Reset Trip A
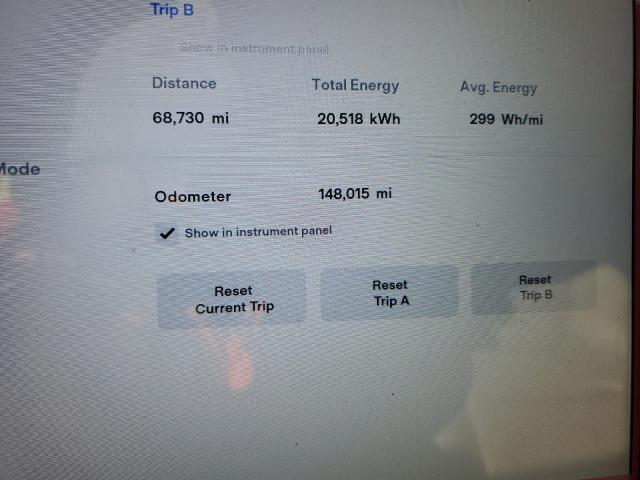This screenshot has width=640, height=480. click(389, 292)
